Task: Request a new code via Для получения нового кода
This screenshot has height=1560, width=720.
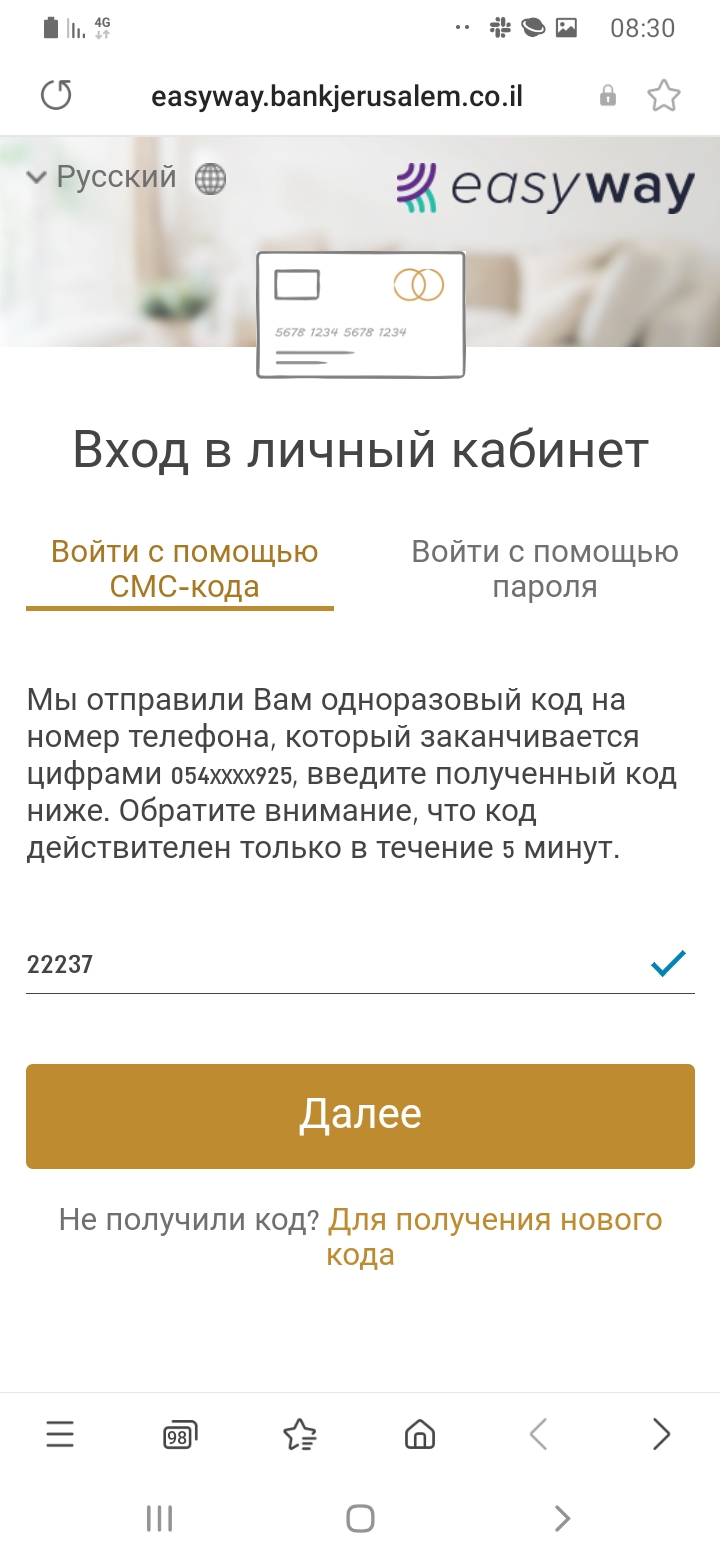Action: pyautogui.click(x=494, y=1237)
